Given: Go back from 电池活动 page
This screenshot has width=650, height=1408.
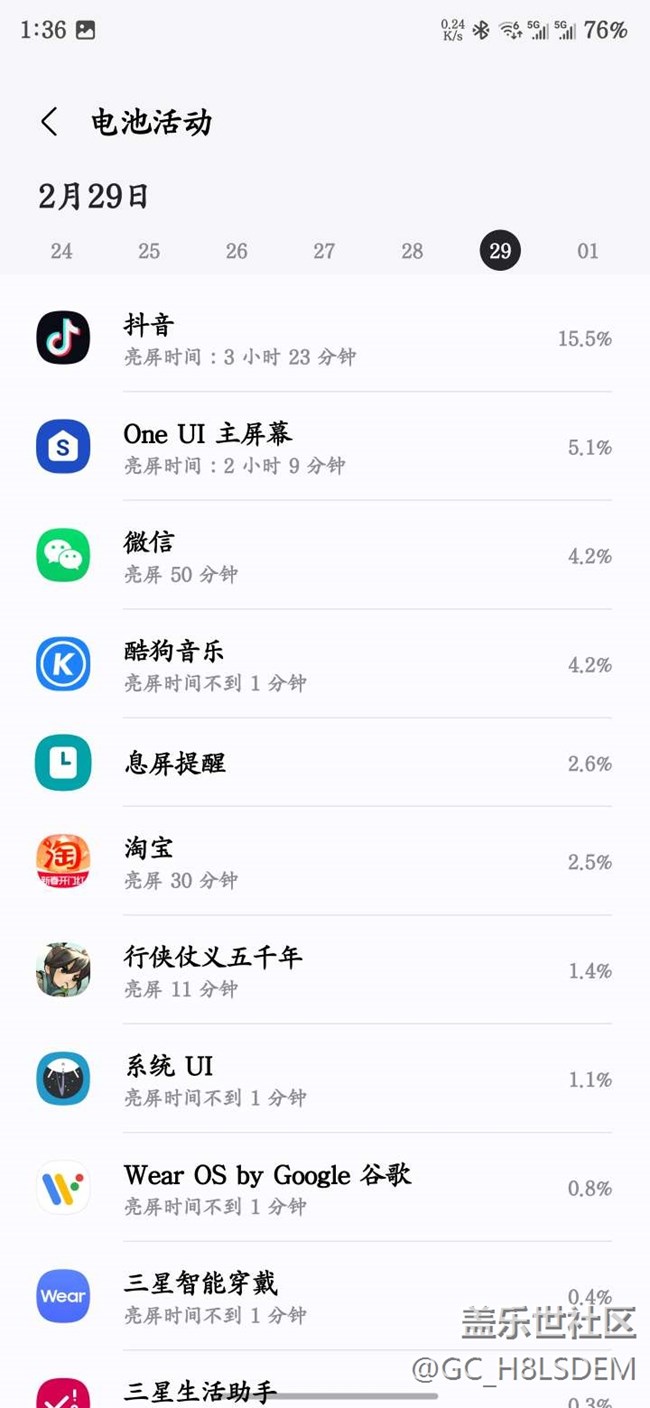Looking at the screenshot, I should coord(49,122).
